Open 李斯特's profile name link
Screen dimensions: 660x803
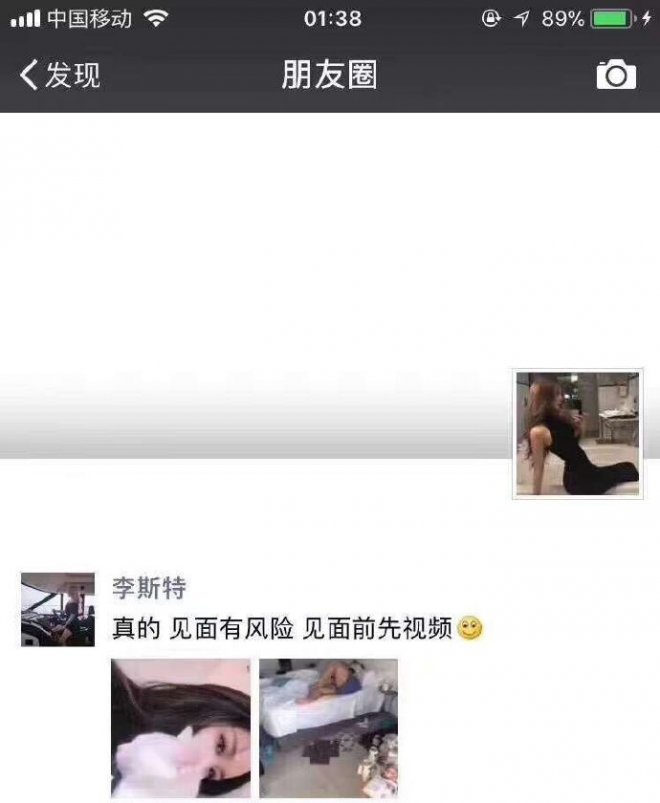[148, 587]
